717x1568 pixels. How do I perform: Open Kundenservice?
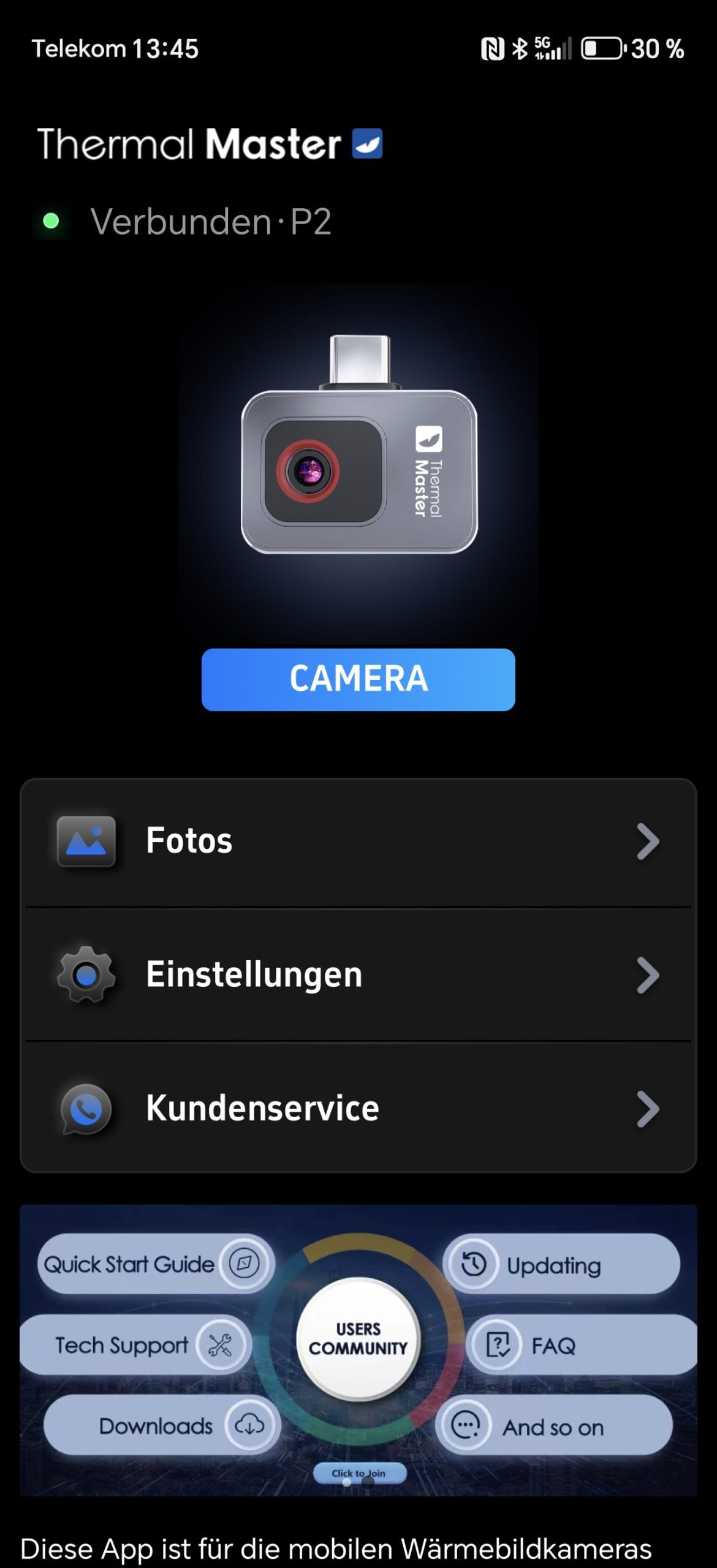(358, 1109)
